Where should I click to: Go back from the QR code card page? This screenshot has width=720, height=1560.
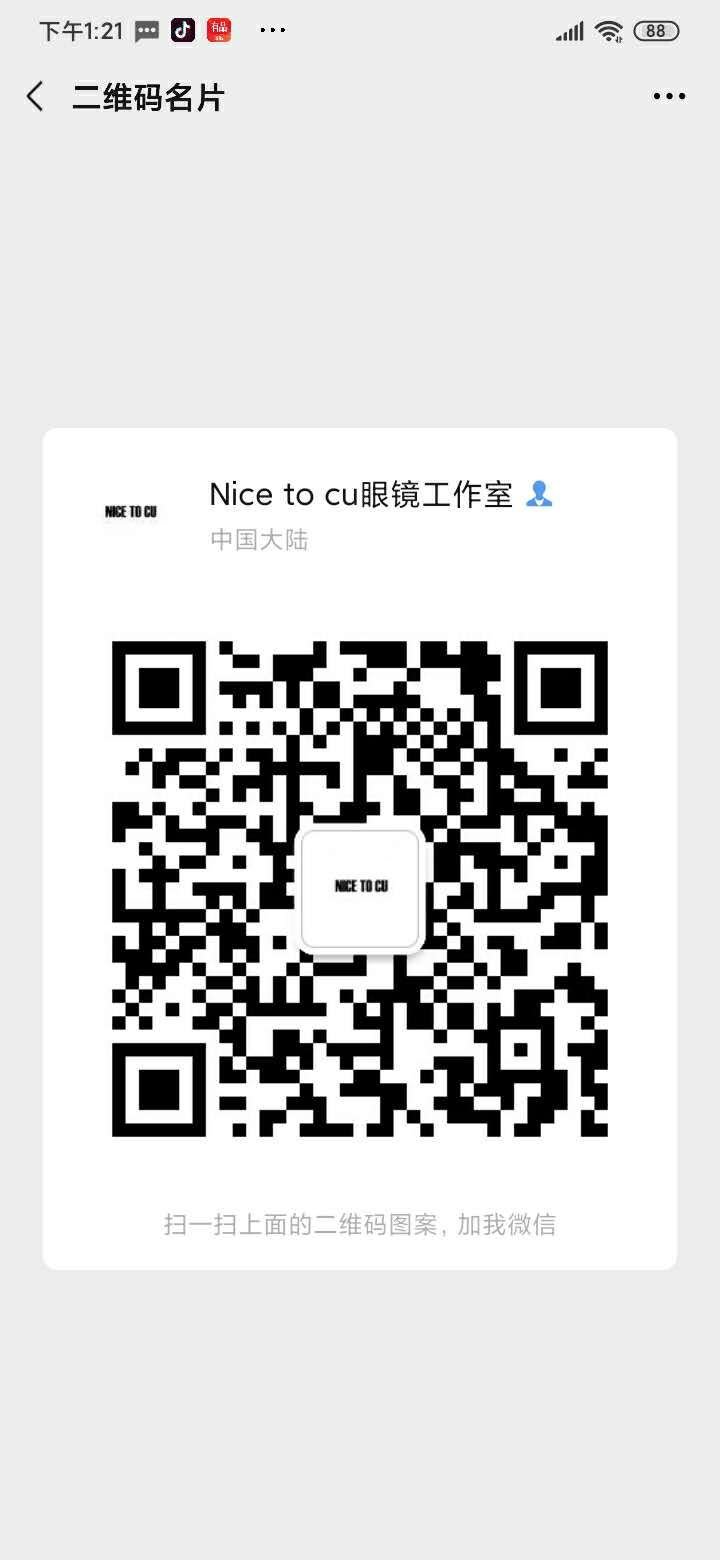35,97
